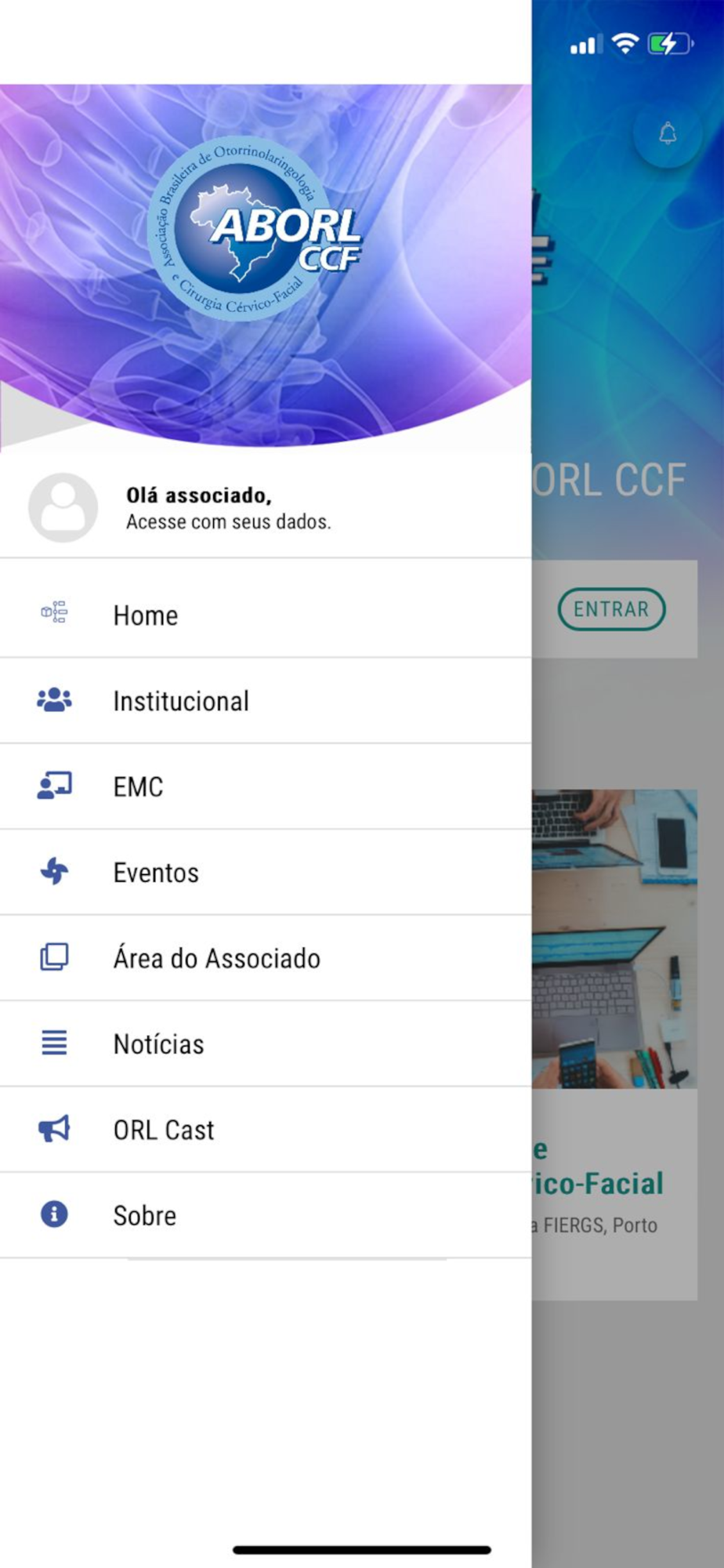Open Área do Associado

pos(216,958)
